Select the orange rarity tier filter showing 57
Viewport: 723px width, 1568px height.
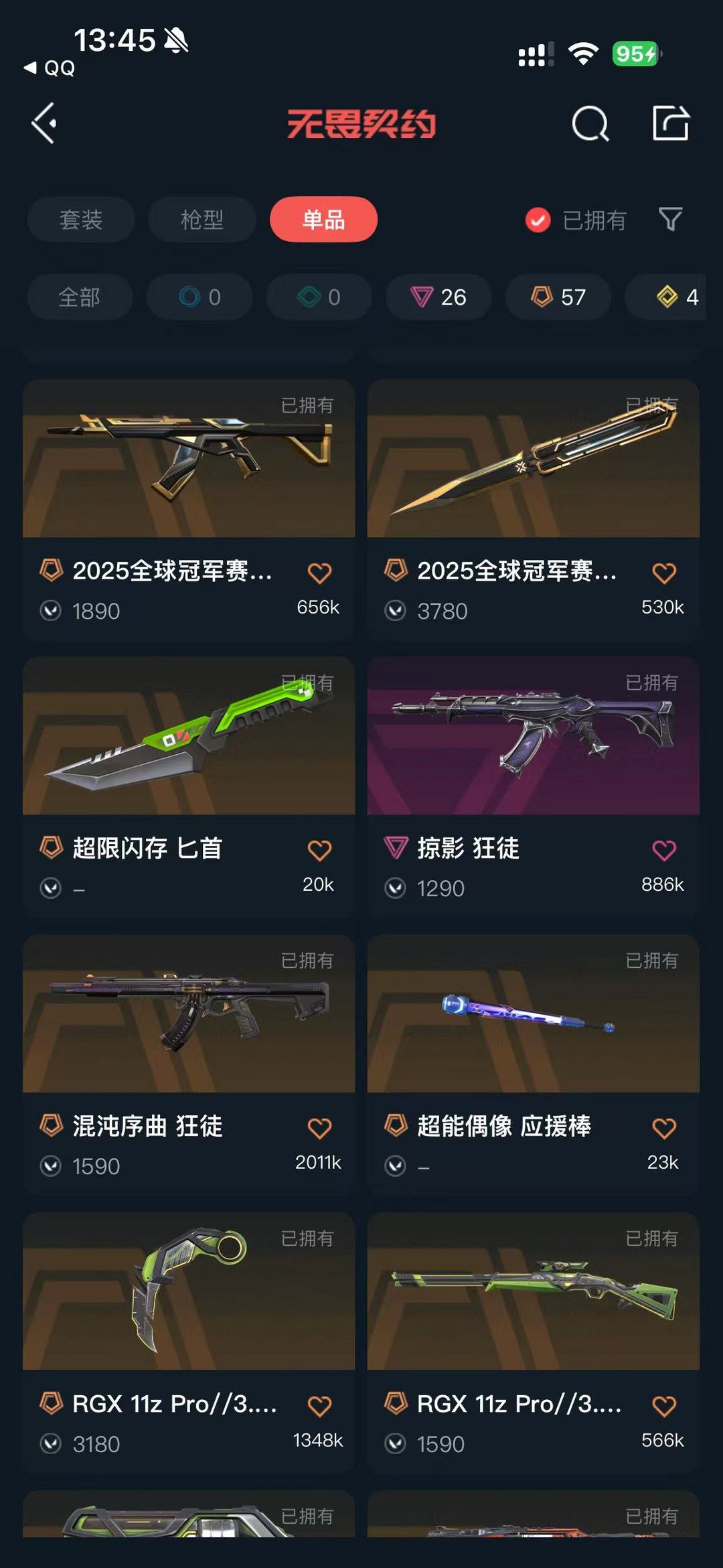click(x=558, y=297)
